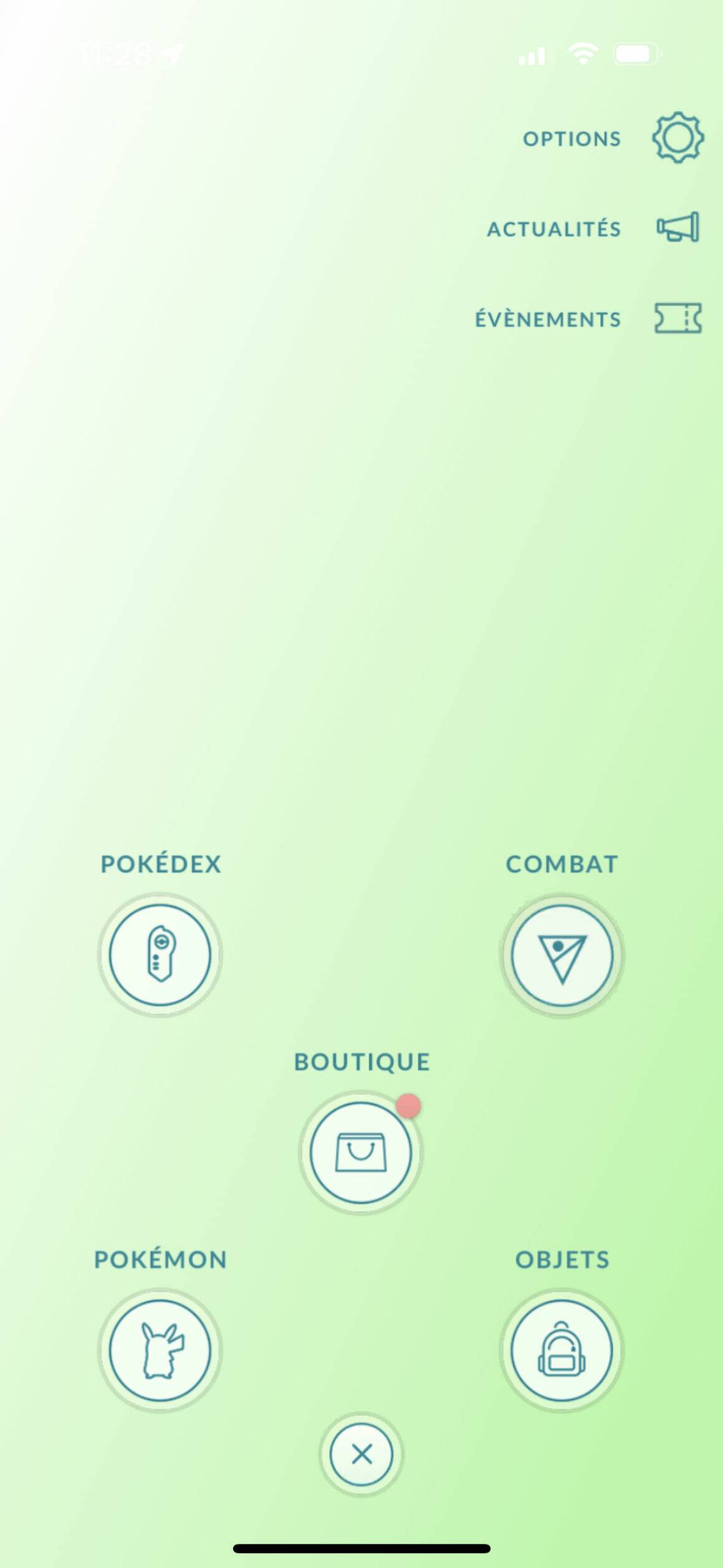Open the Objets backpack
723x1568 pixels.
click(562, 1350)
